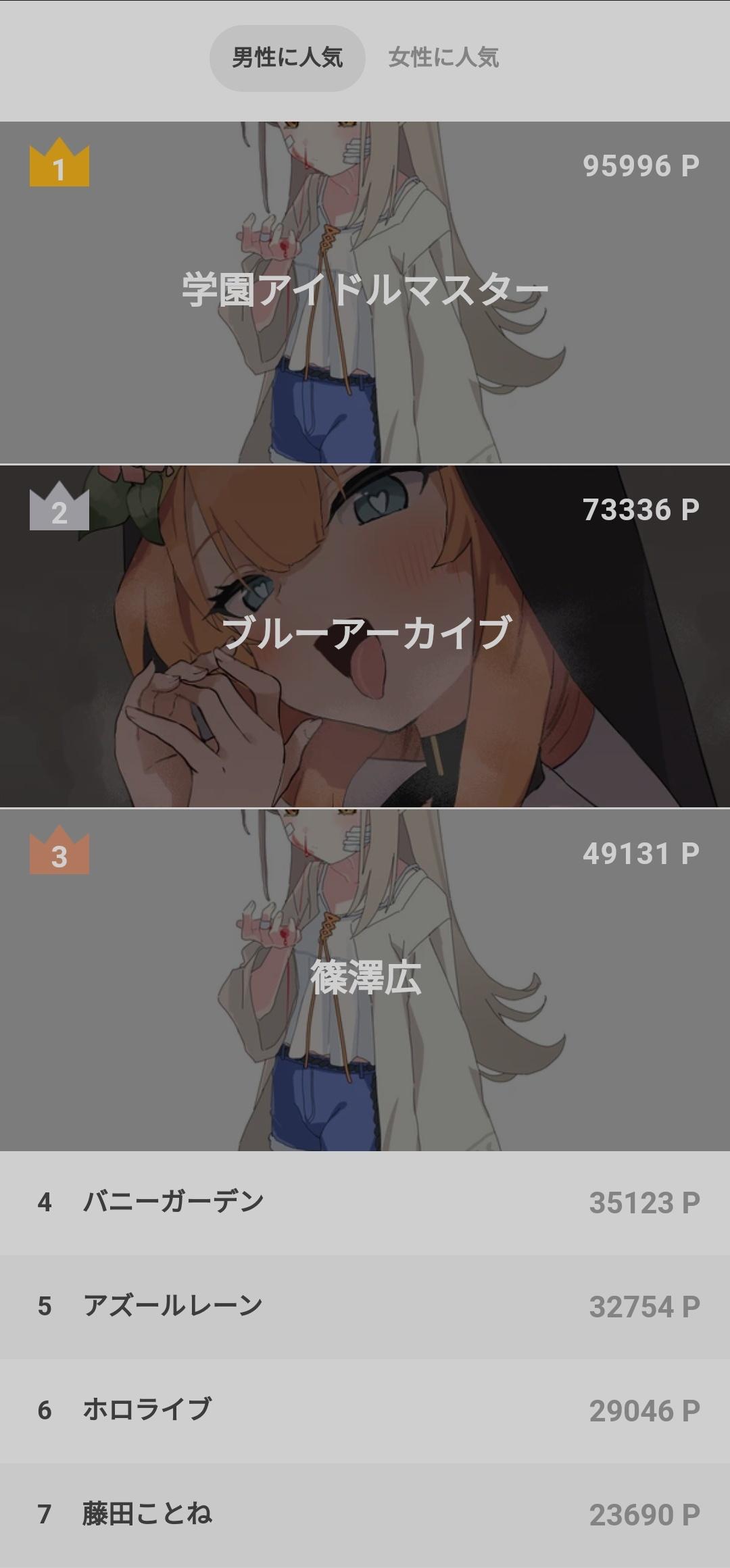Open the アズールレーン ranking row

click(x=365, y=1307)
